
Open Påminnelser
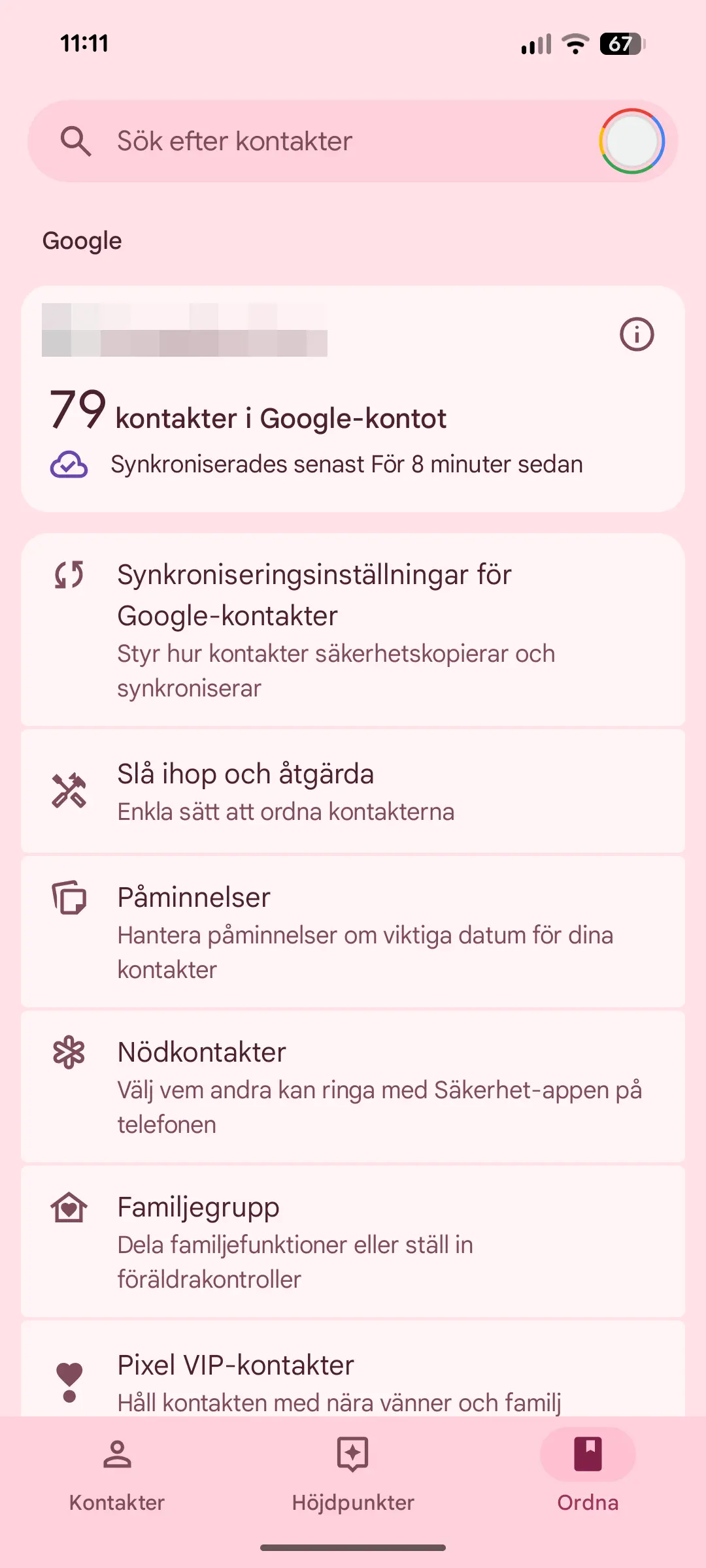[353, 932]
